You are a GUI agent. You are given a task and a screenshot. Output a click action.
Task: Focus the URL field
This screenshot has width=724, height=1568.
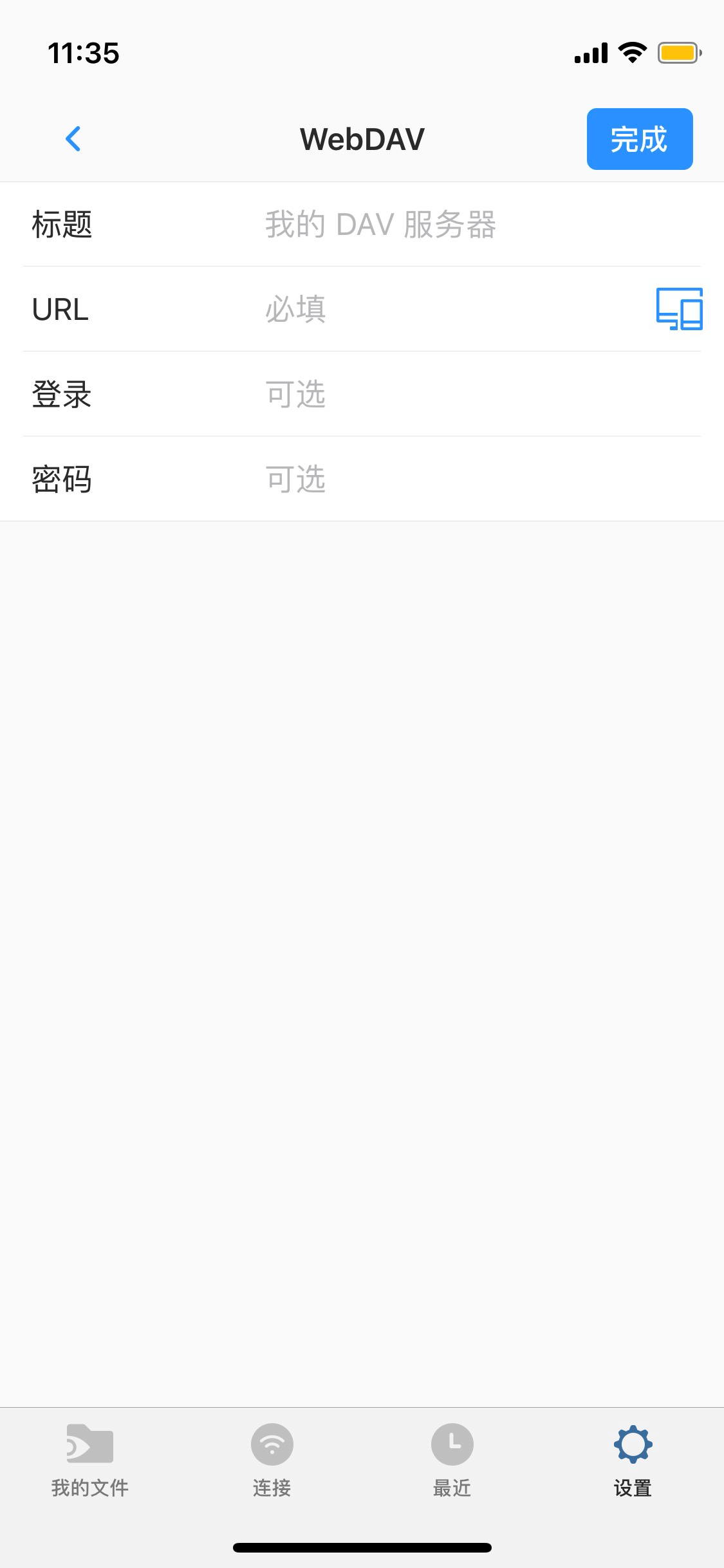pyautogui.click(x=444, y=310)
